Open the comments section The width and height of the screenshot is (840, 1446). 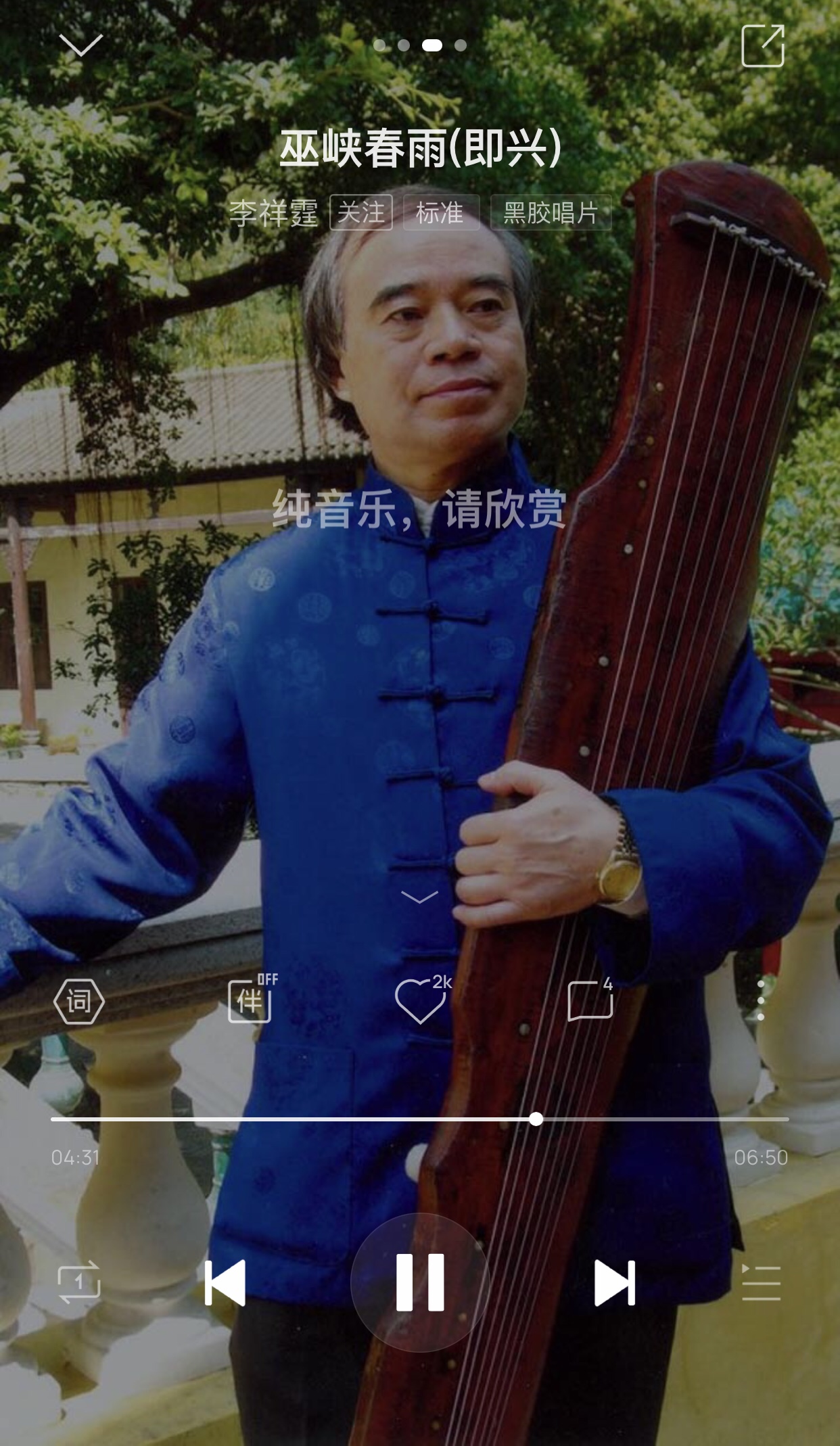[591, 1000]
